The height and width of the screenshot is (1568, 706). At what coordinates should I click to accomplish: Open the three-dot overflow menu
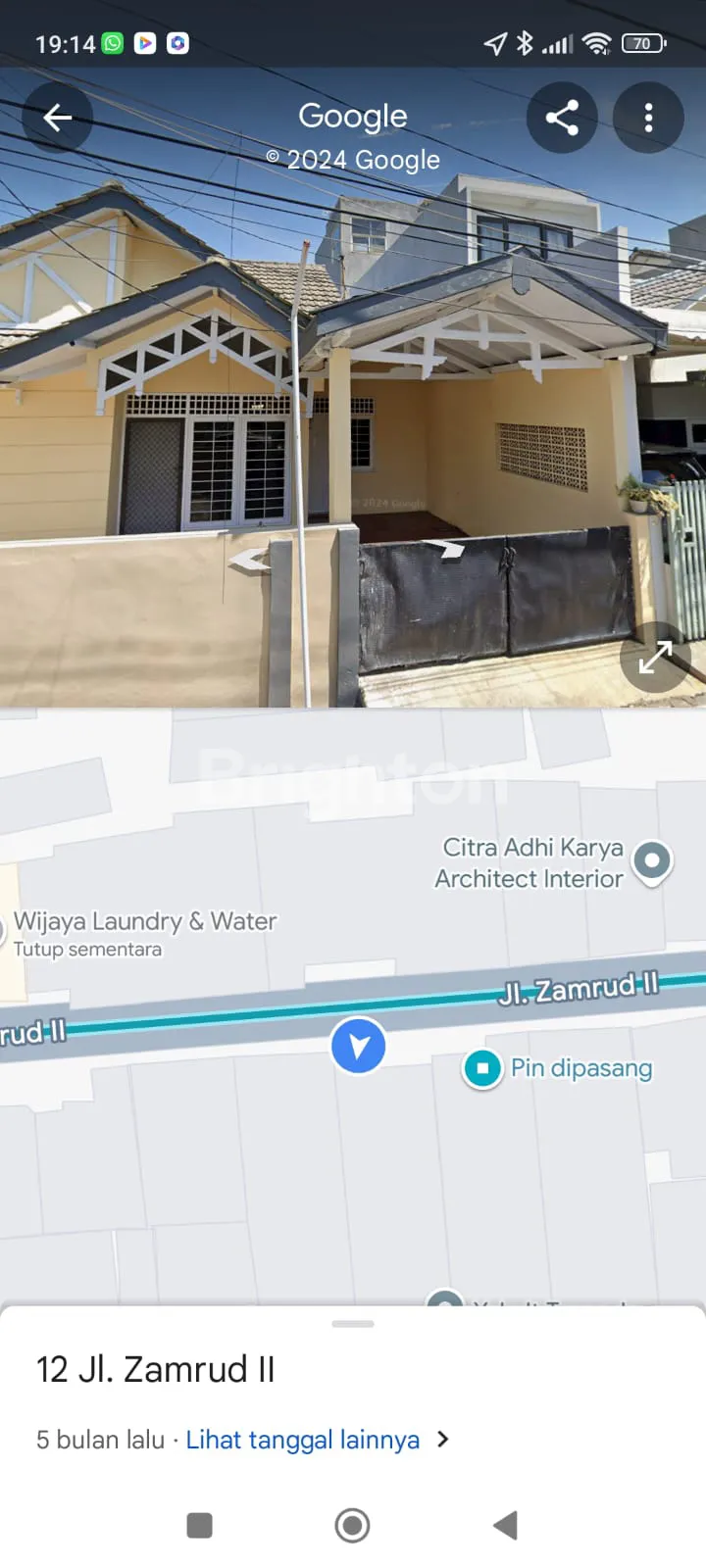[x=648, y=119]
